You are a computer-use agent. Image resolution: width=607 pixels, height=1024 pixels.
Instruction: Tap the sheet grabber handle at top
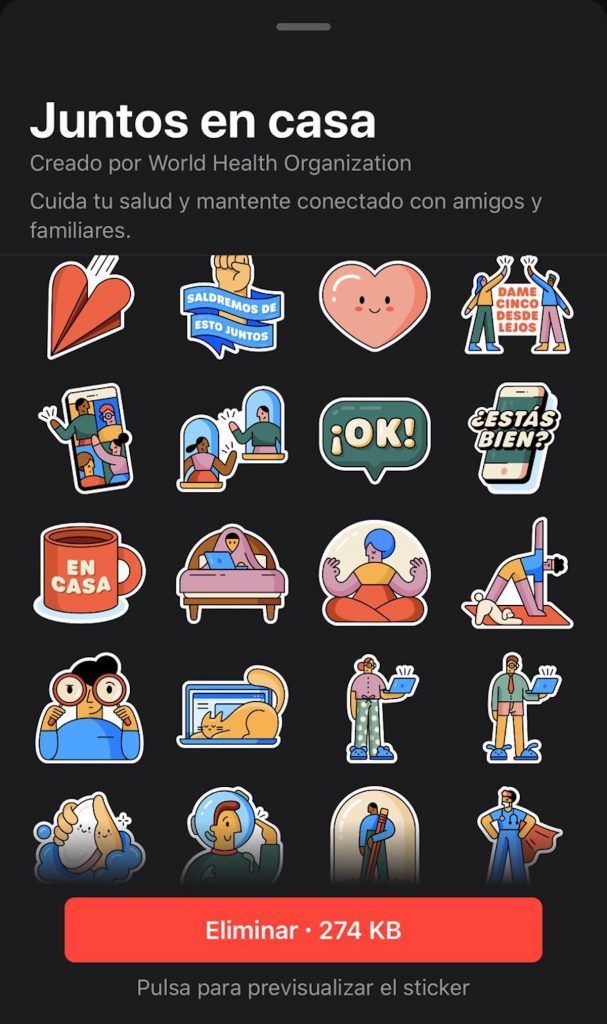coord(303,27)
